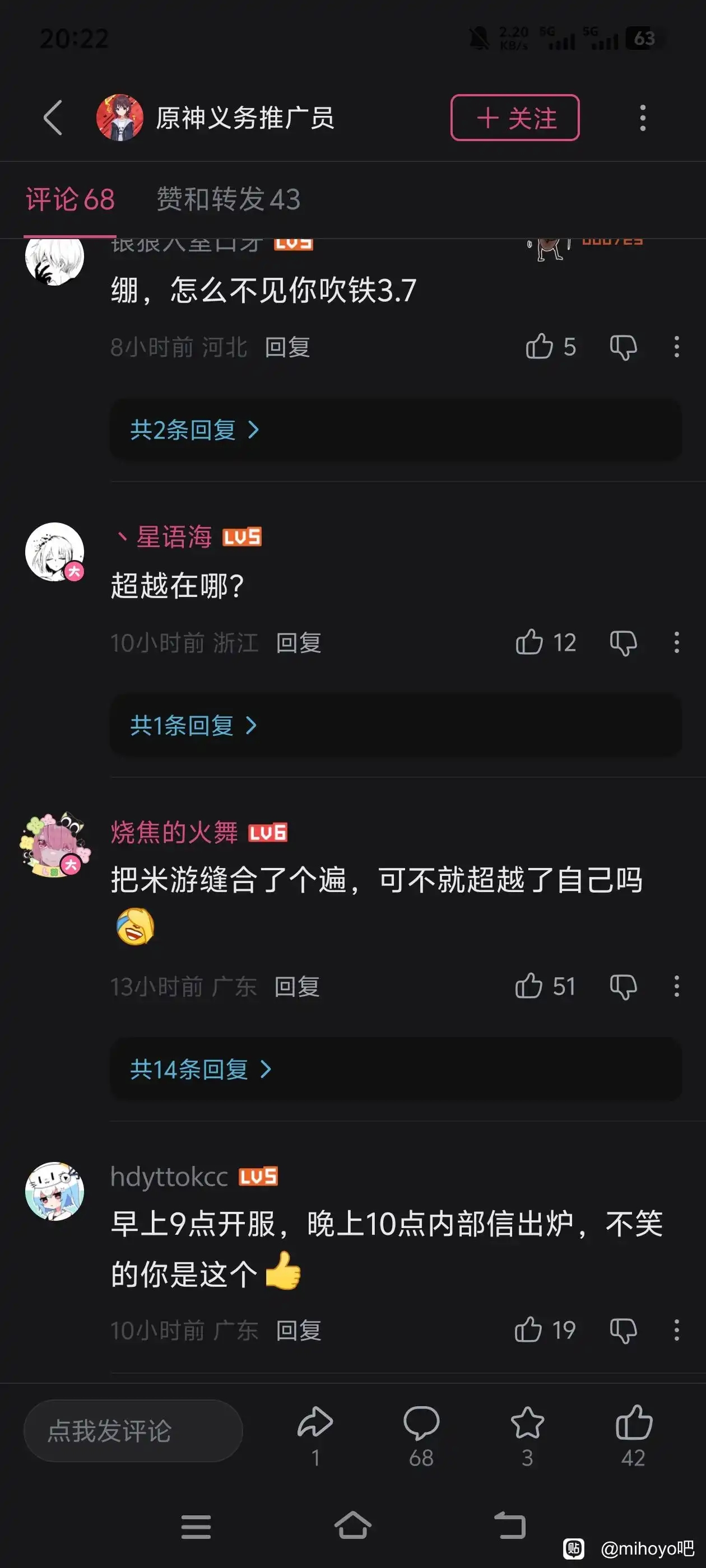Like 星语海's comment 超越在哪

[x=529, y=642]
